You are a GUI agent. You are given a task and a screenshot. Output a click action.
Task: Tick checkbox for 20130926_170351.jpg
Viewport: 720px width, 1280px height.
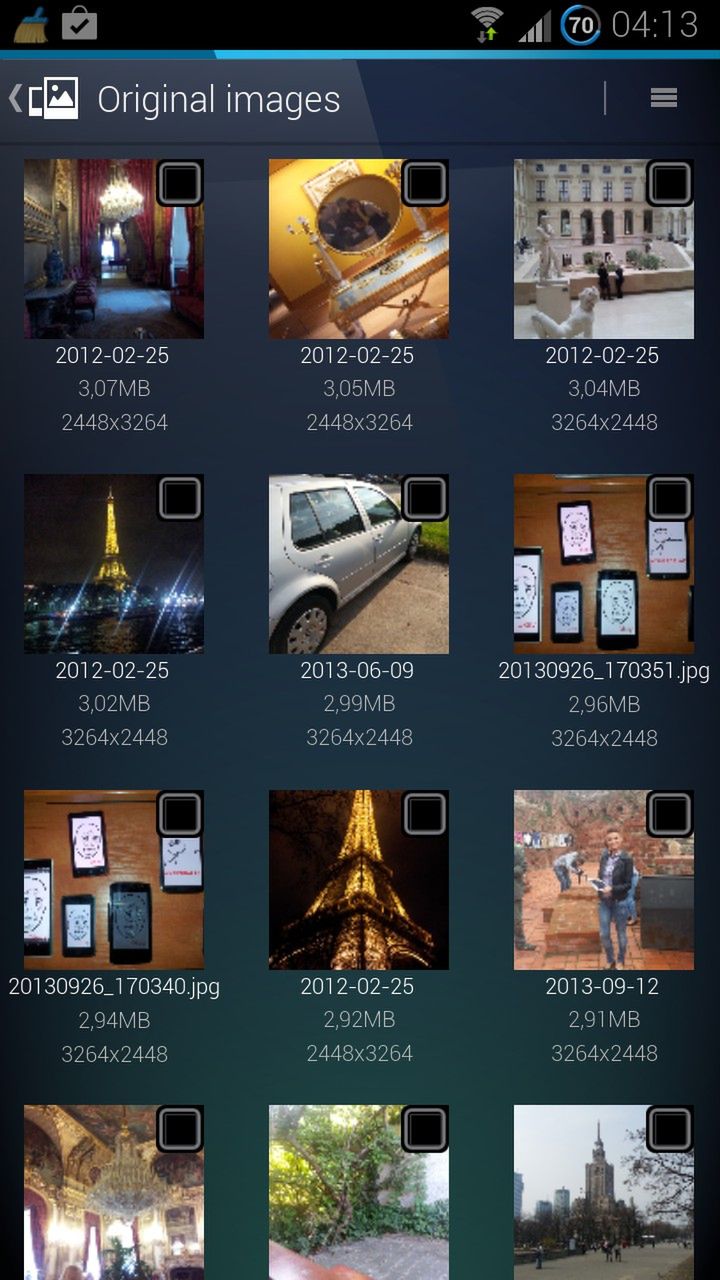point(670,498)
